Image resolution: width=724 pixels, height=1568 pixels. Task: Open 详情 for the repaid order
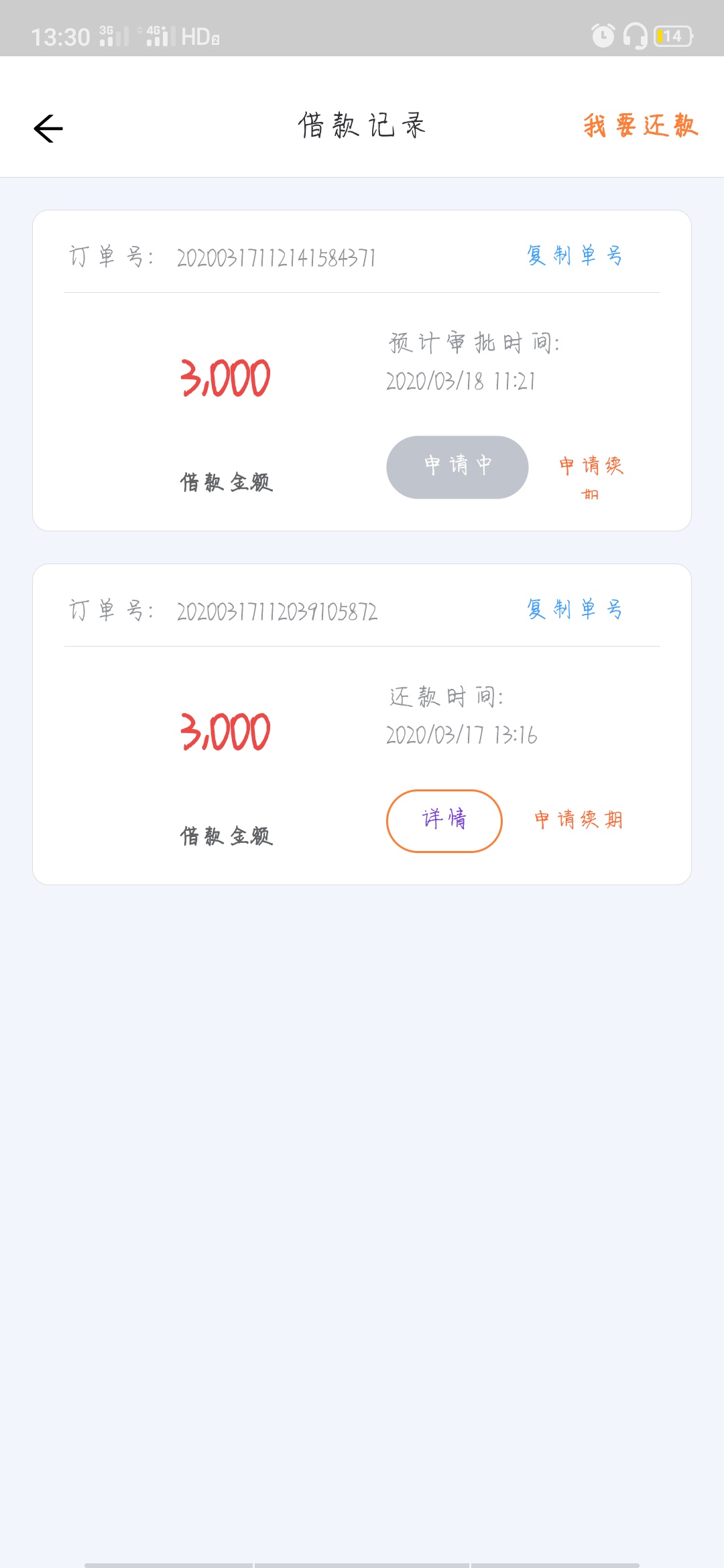tap(444, 821)
